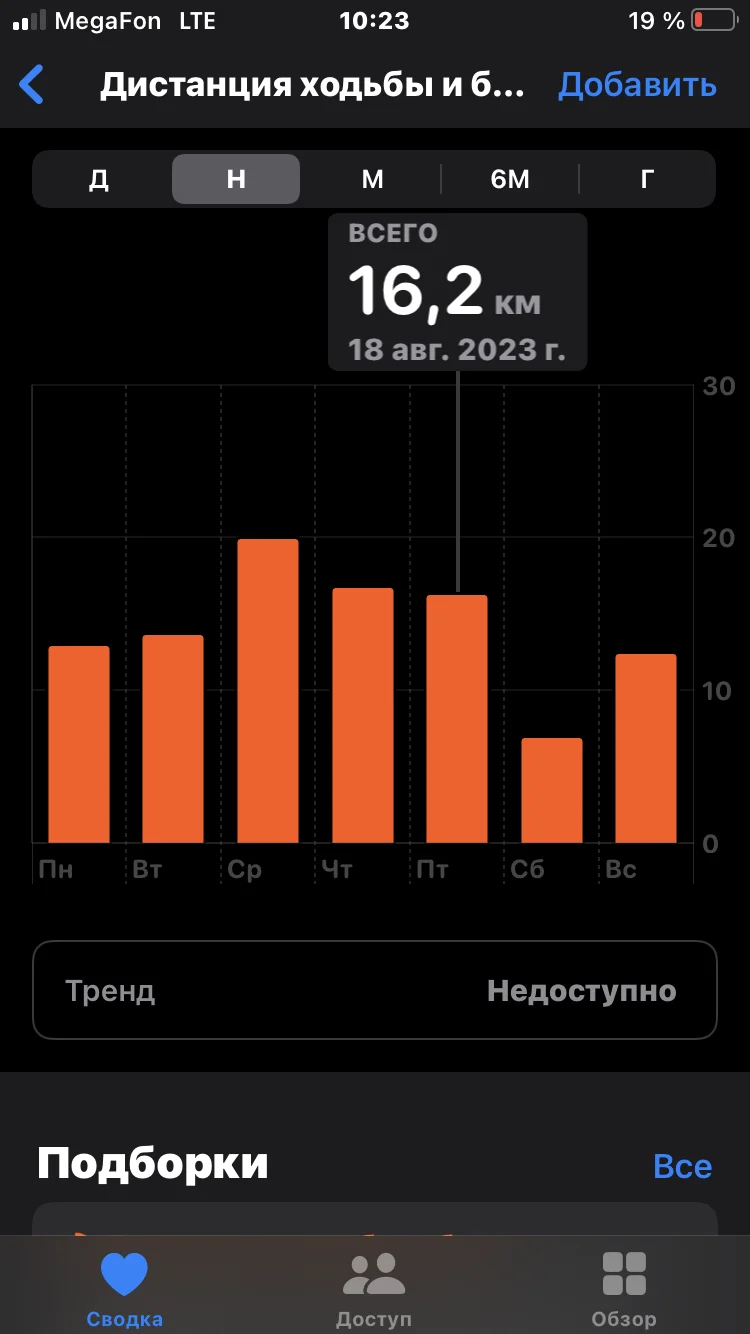Select the Сб bar in chart
Viewport: 750px width, 1334px height.
552,790
